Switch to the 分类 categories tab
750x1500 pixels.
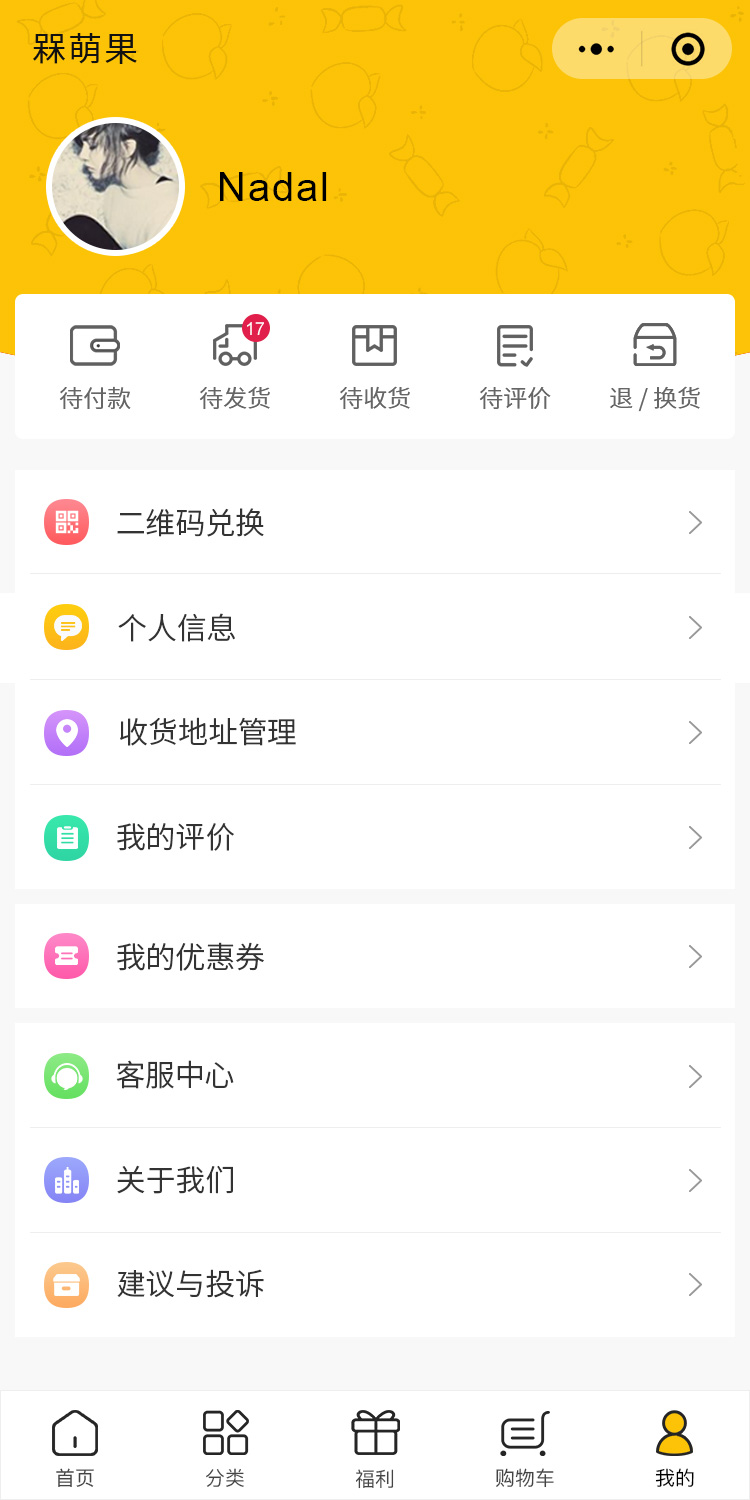coord(225,1447)
